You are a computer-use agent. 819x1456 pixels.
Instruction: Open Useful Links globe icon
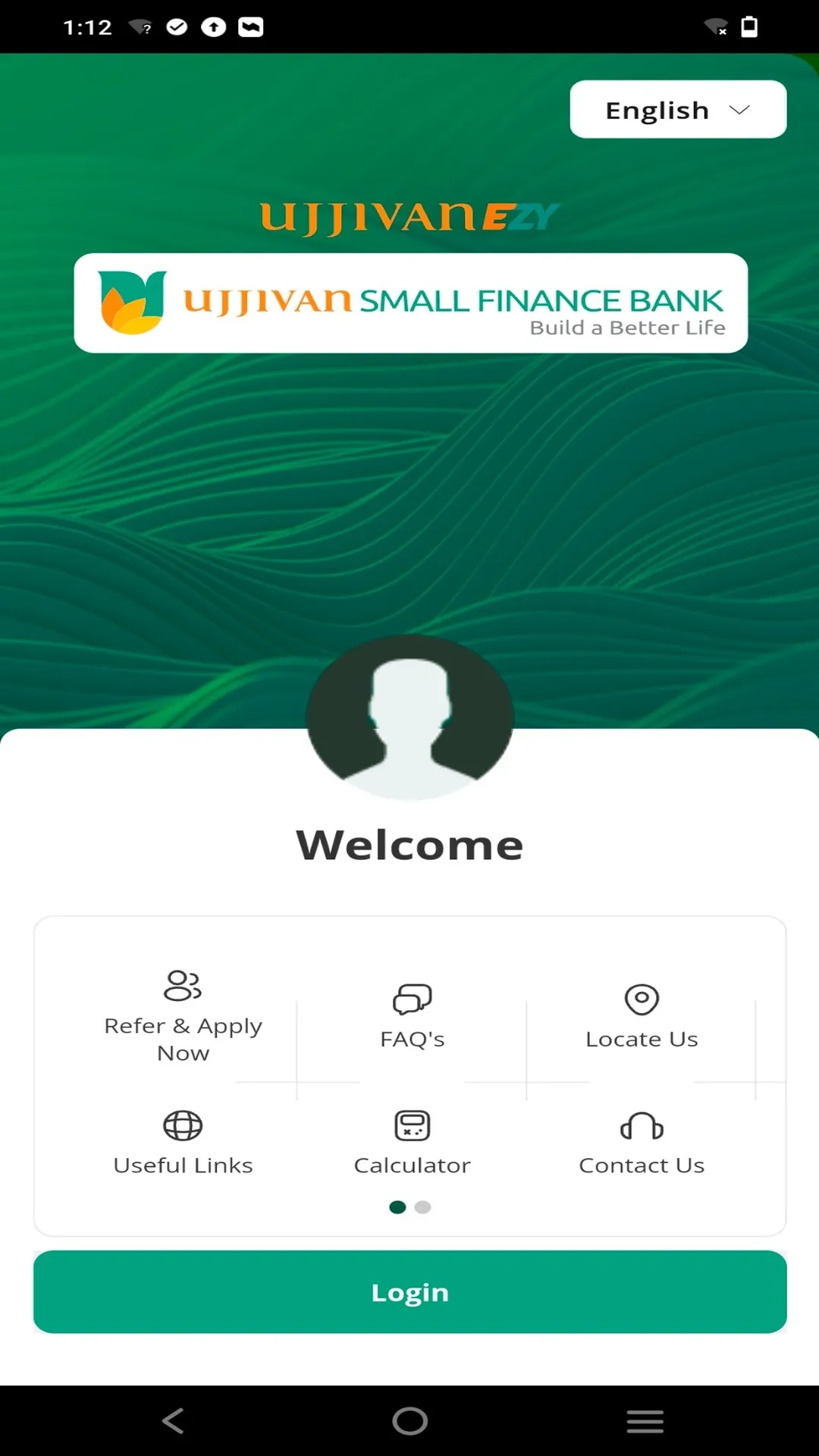click(x=182, y=1125)
